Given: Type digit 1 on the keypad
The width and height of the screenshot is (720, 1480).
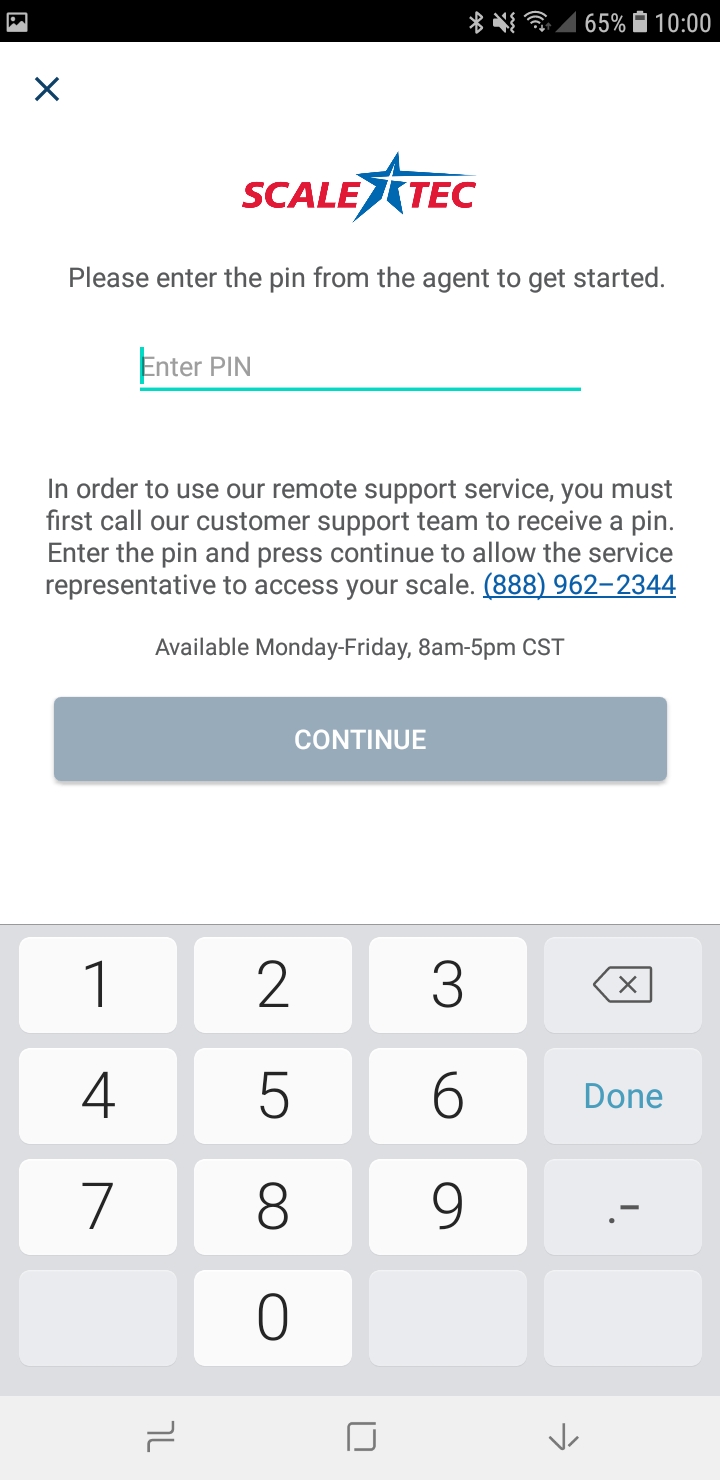Looking at the screenshot, I should tap(98, 985).
